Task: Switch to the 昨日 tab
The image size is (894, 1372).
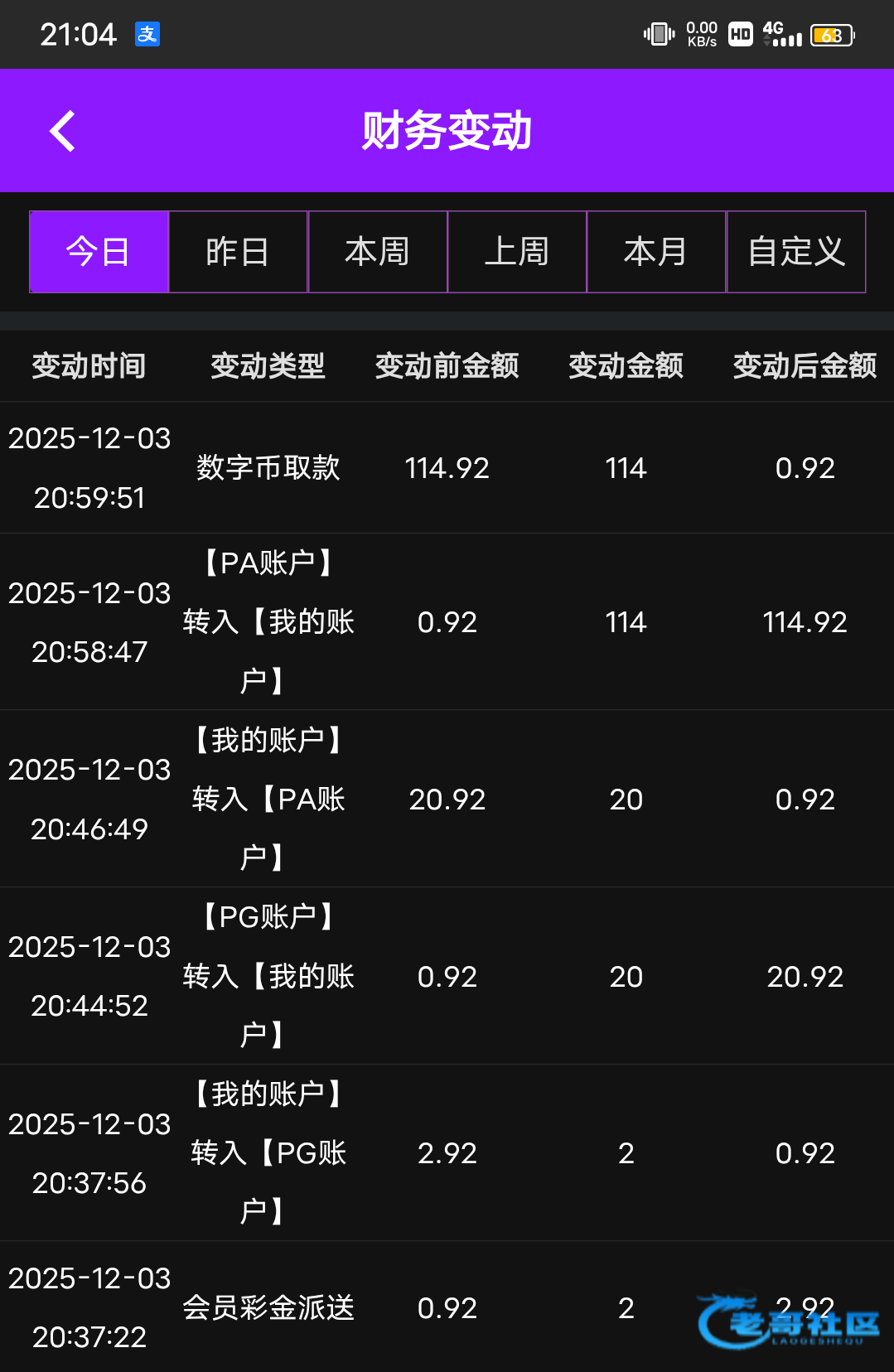Action: point(238,252)
